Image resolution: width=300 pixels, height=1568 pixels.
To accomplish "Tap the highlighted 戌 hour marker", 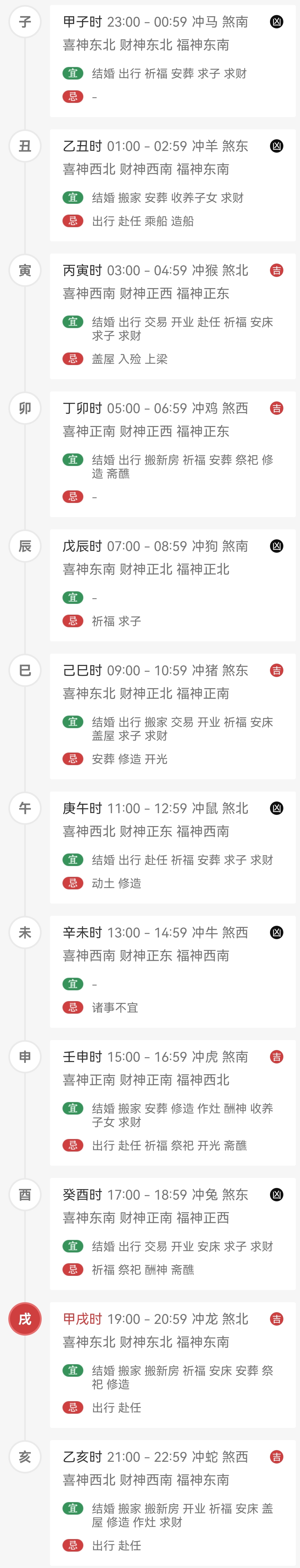I will pyautogui.click(x=25, y=1319).
